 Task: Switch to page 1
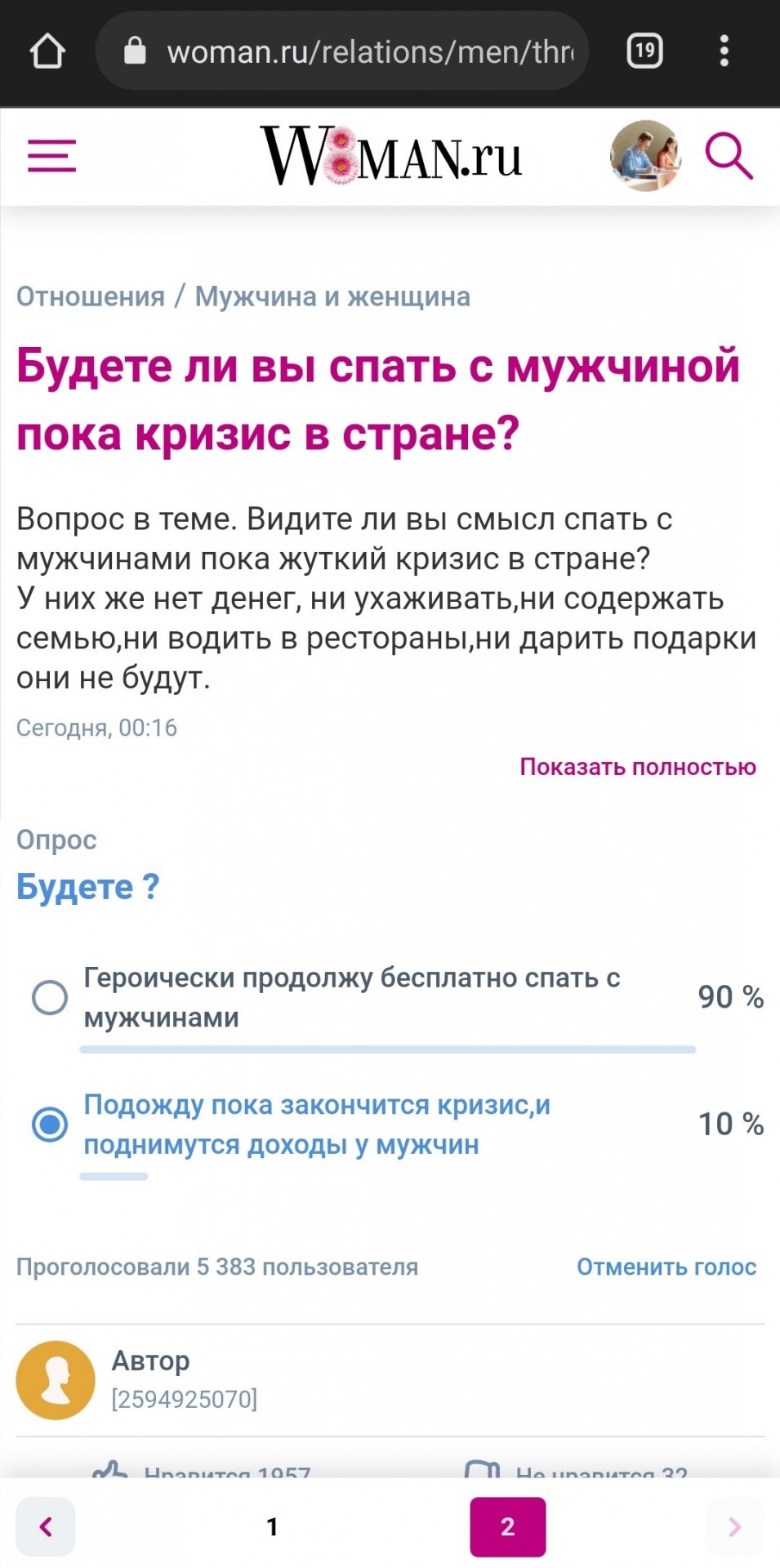[x=273, y=1526]
